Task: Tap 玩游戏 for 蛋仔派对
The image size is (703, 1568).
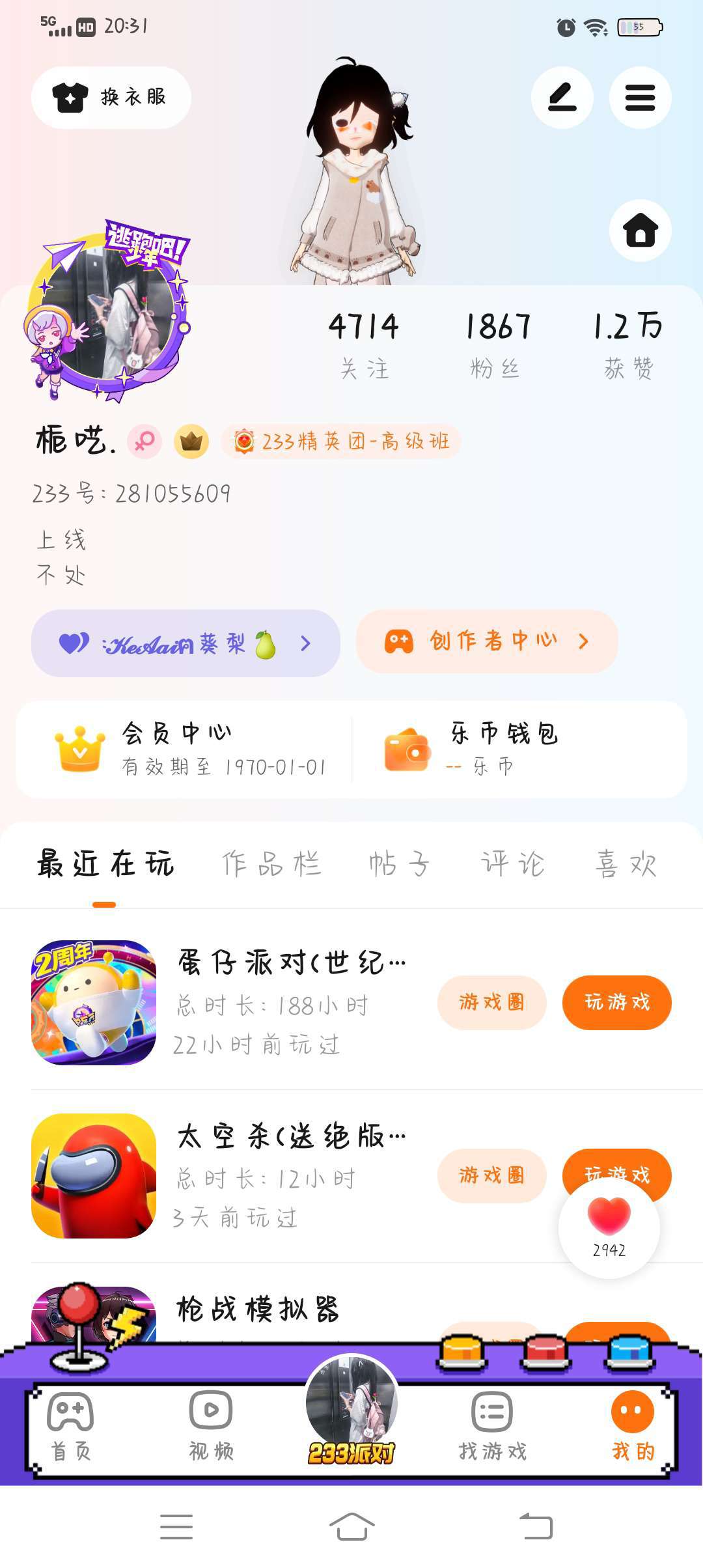Action: pos(616,1002)
